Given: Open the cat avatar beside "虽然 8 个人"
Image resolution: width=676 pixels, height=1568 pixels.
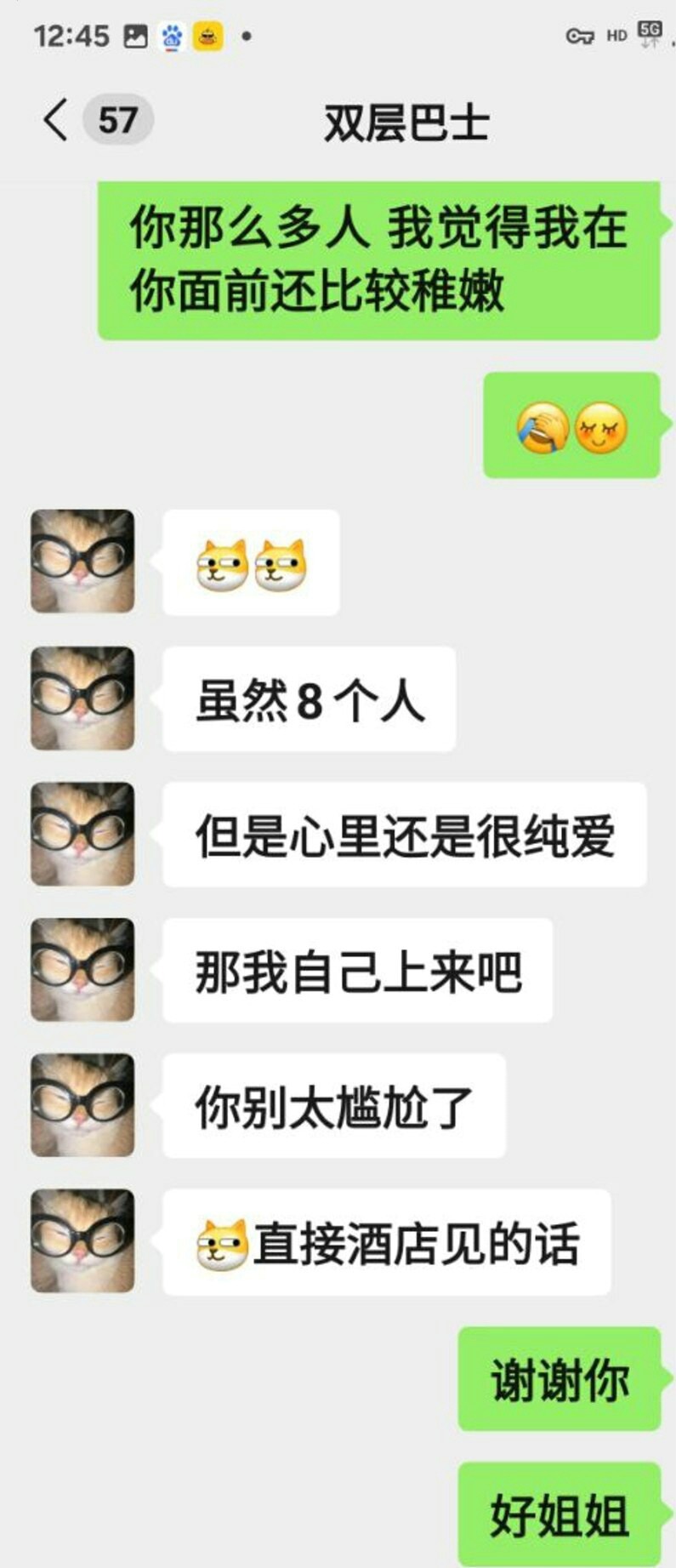Looking at the screenshot, I should [82, 698].
